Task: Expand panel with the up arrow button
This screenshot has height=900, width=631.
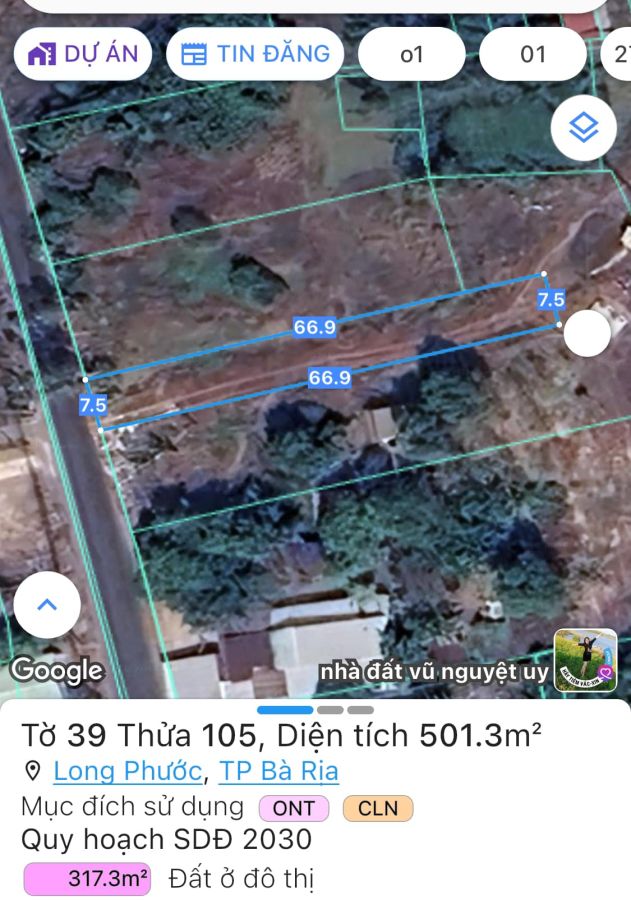Action: [x=47, y=605]
